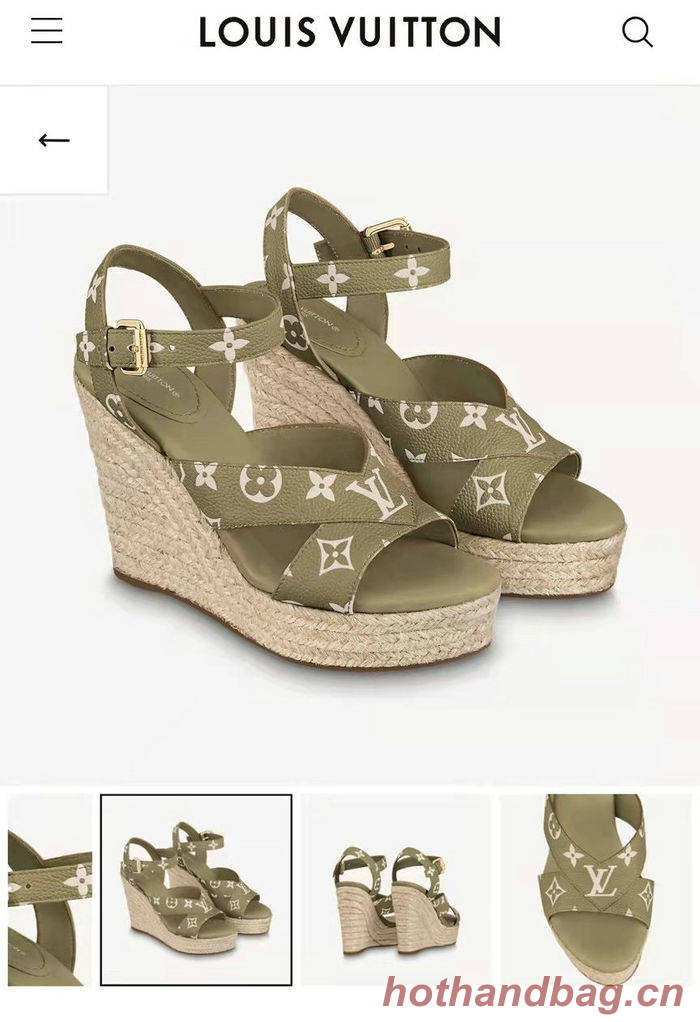Open the hamburger menu

coord(46,32)
